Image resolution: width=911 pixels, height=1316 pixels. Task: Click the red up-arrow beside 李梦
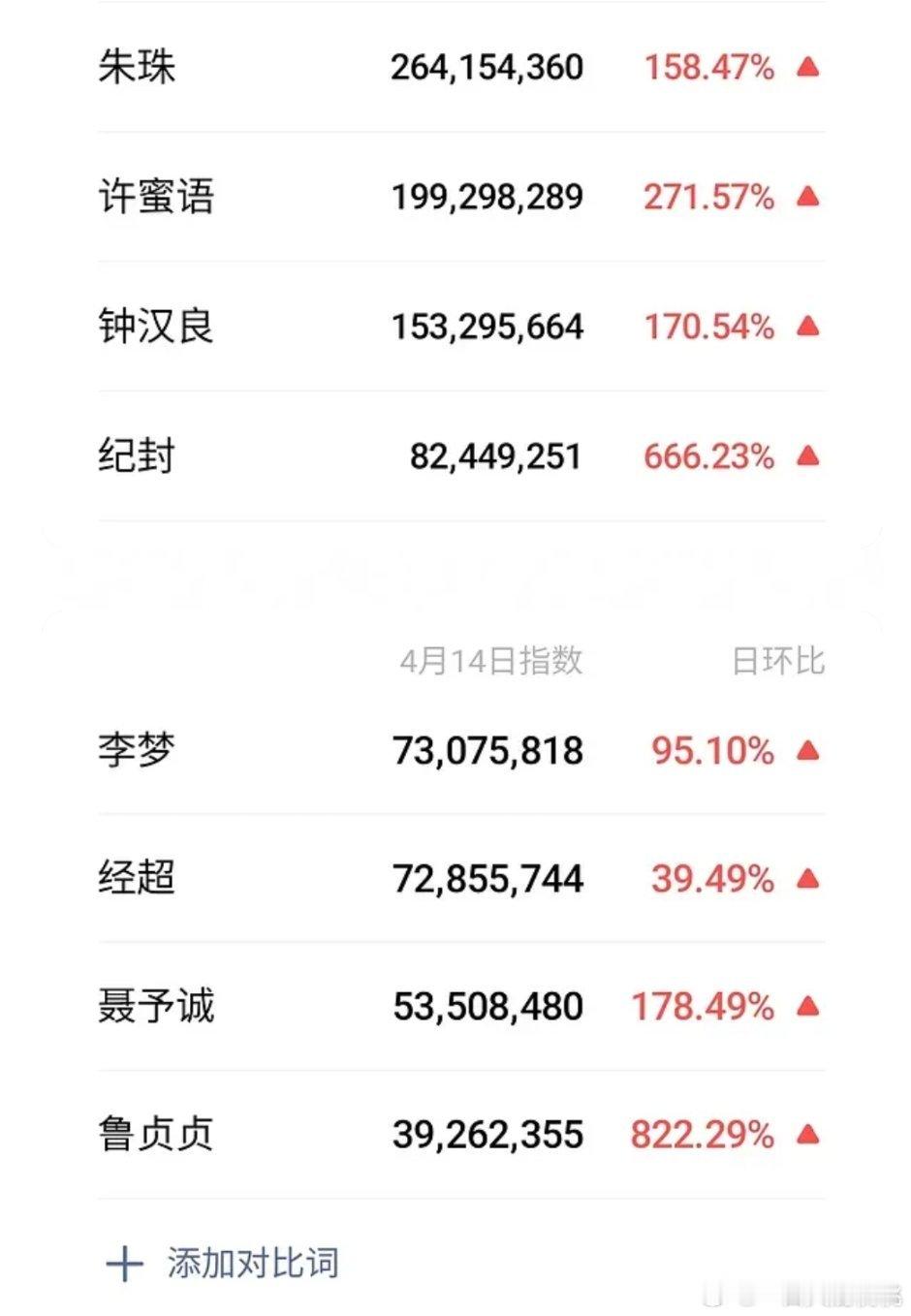pos(807,750)
